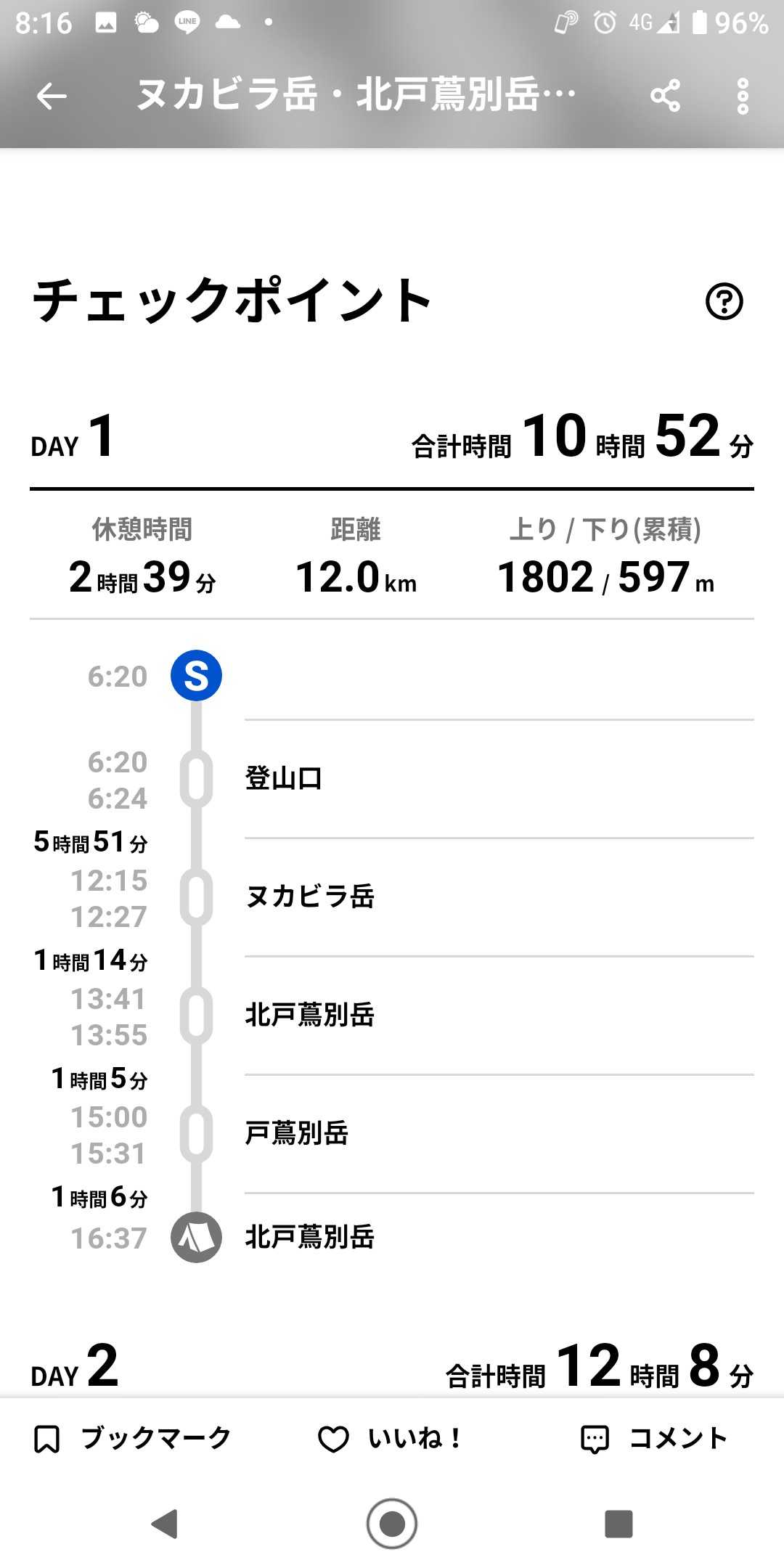The width and height of the screenshot is (784, 1568).
Task: Go back using the top arrow
Action: [x=52, y=96]
